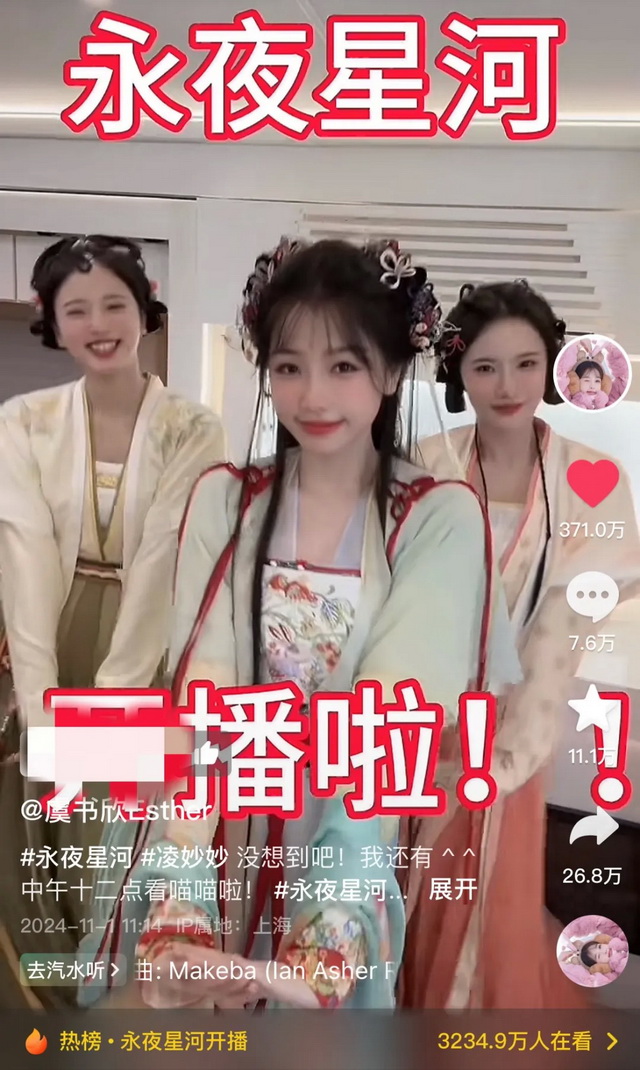Tap the 去汽水听 music button

tap(73, 969)
